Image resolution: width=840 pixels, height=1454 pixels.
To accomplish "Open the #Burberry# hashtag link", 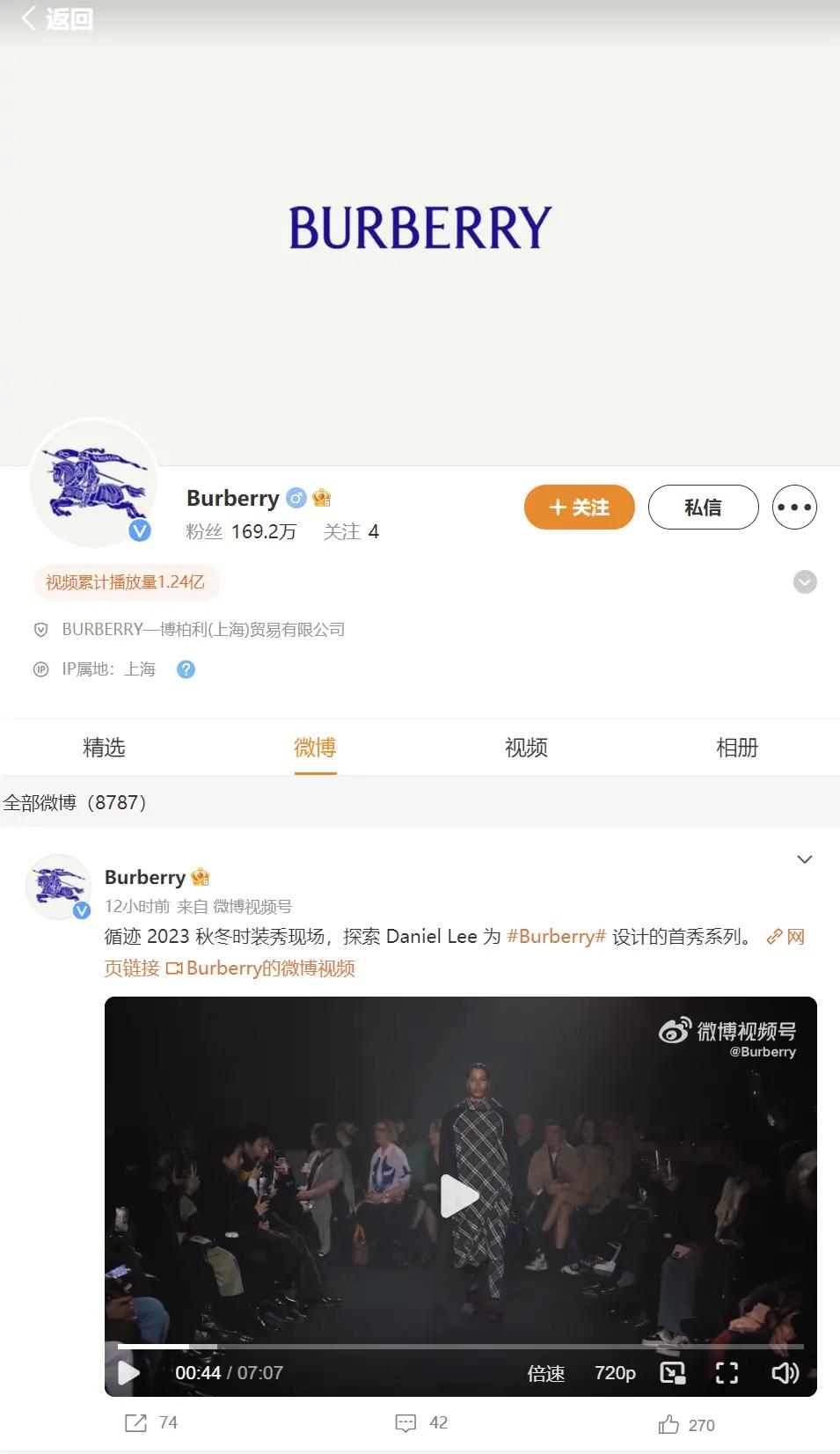I will [557, 937].
